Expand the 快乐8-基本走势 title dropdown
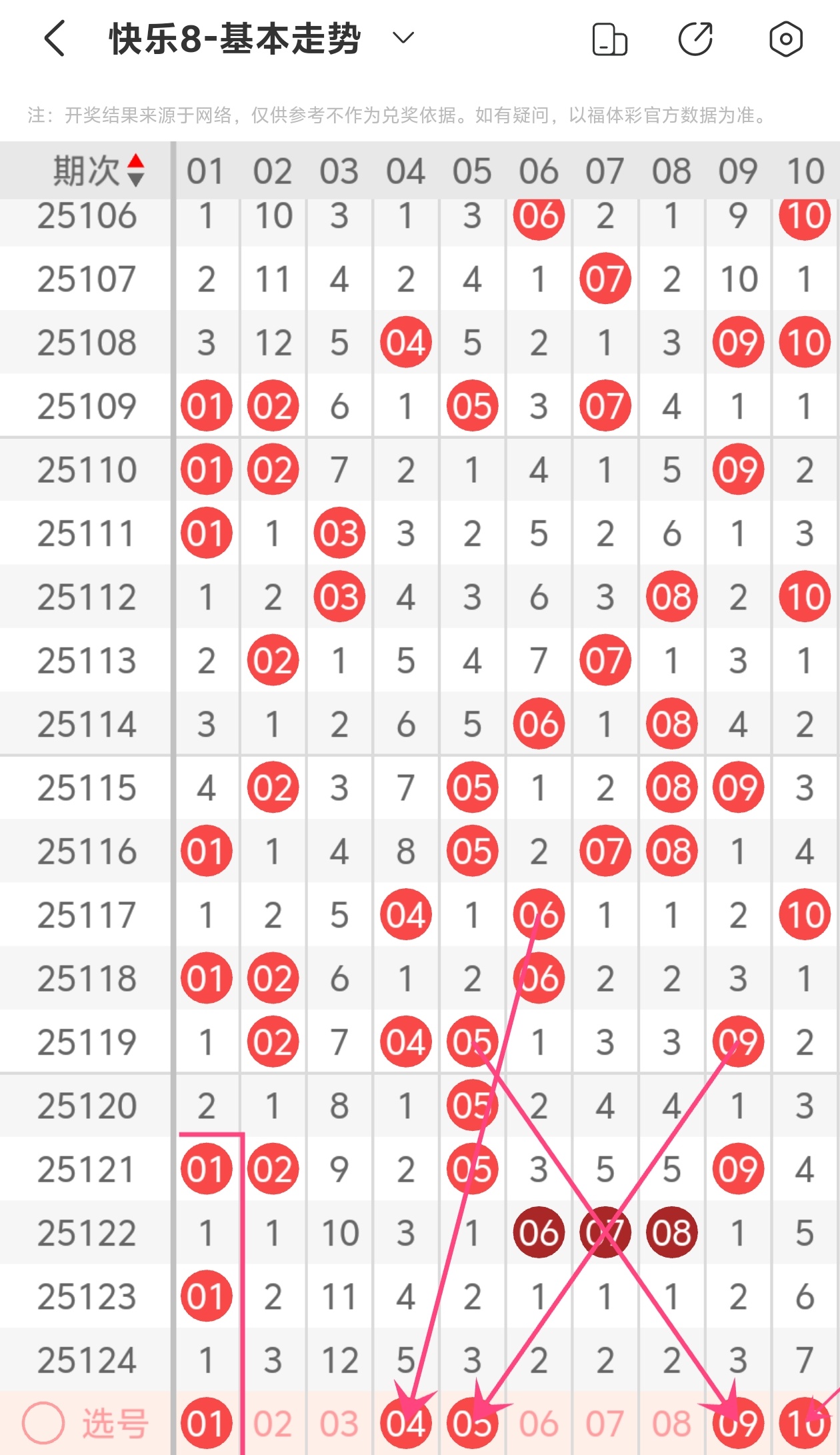 (403, 38)
